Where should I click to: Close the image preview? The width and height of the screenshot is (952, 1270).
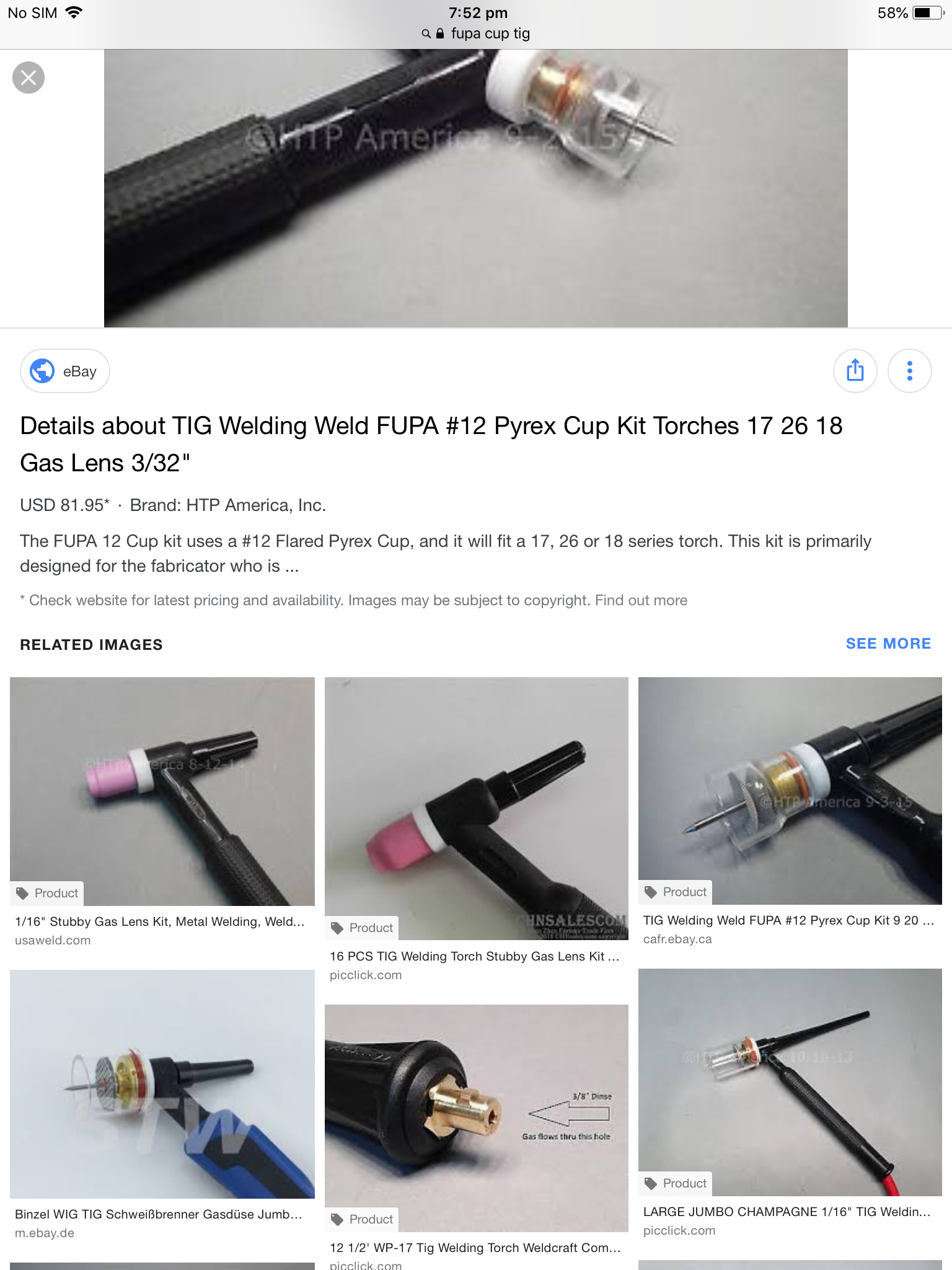pos(29,78)
